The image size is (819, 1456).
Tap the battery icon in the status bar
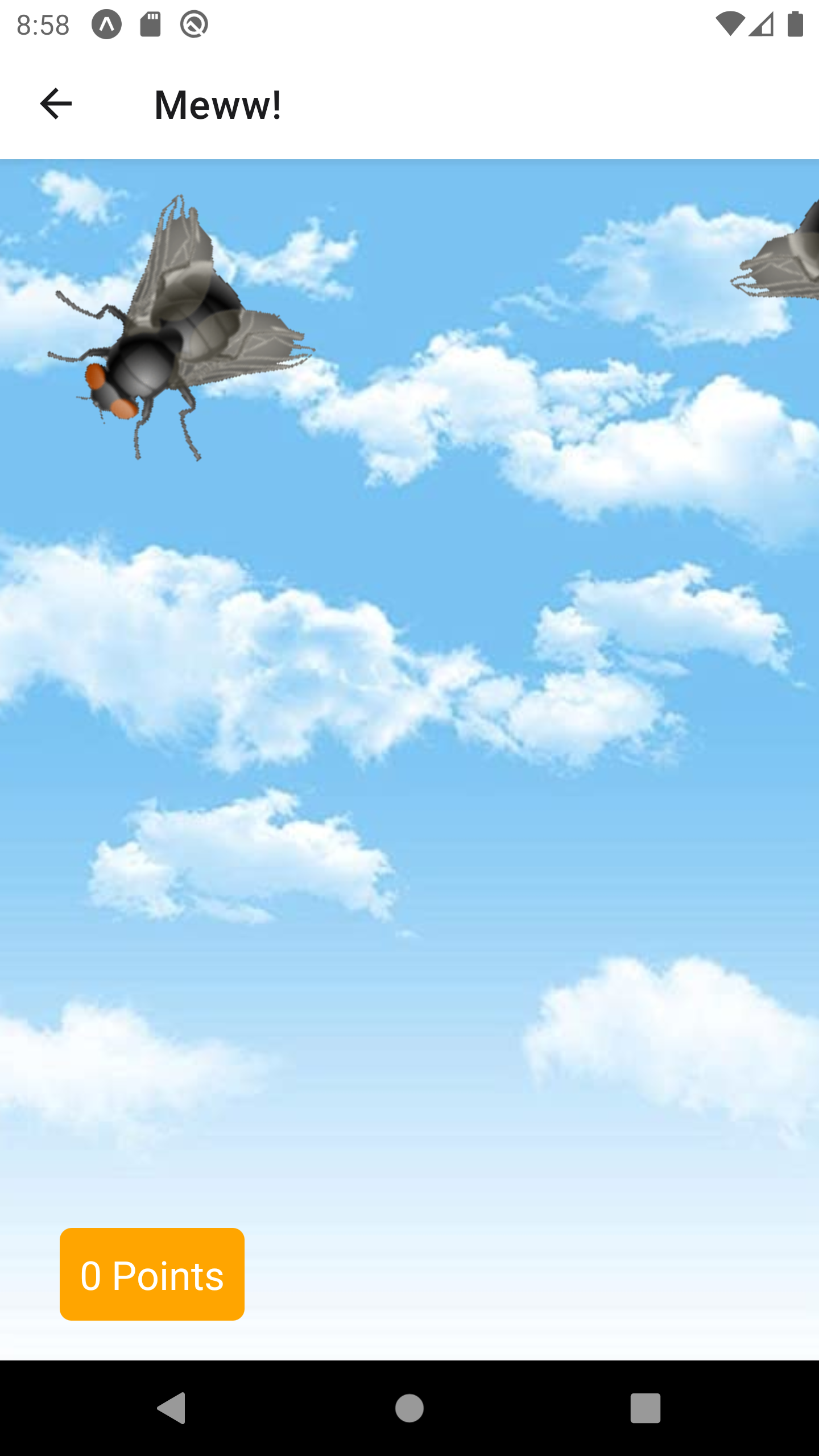click(794, 24)
